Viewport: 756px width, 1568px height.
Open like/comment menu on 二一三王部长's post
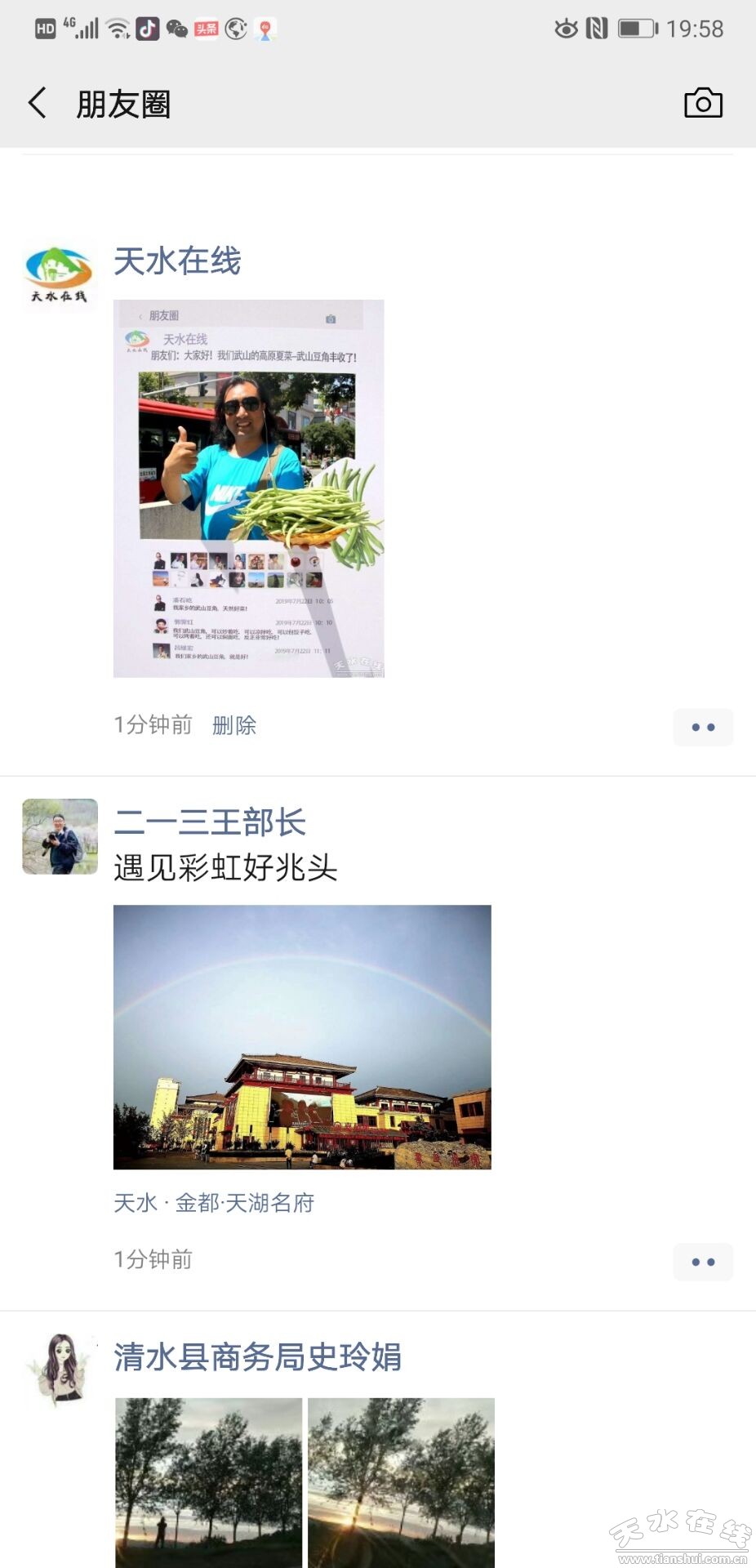coord(703,1262)
